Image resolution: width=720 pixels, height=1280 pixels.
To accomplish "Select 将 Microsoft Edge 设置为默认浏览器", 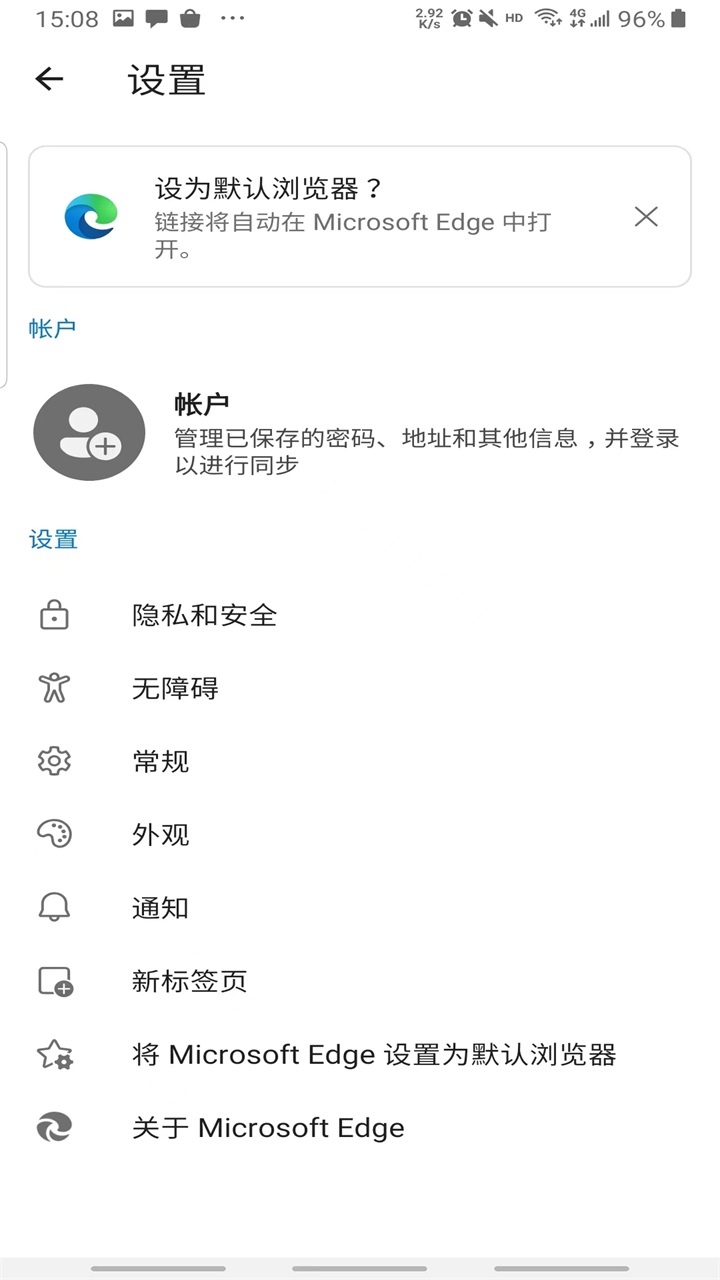I will [x=373, y=1054].
